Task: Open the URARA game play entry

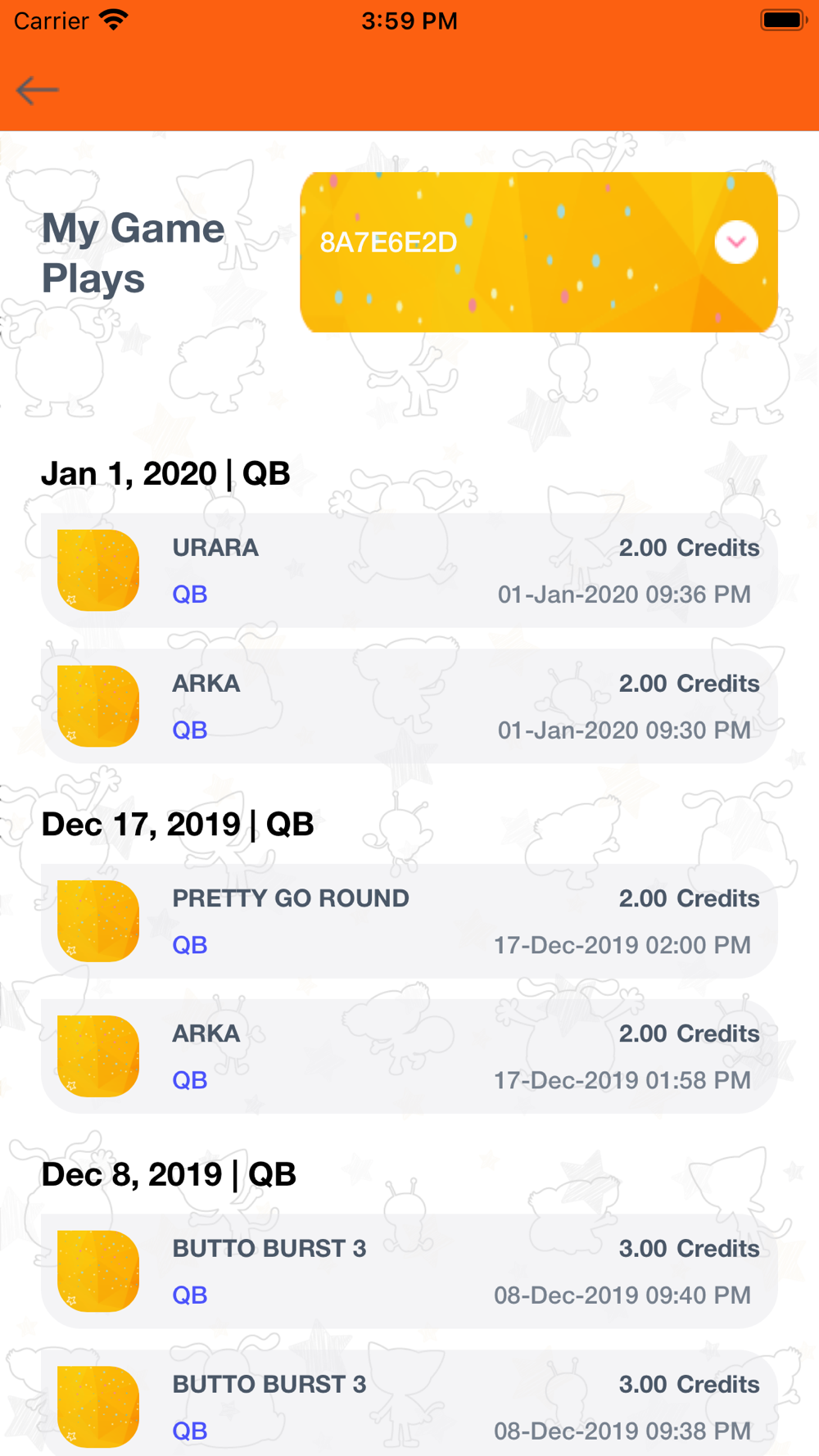Action: [x=409, y=571]
